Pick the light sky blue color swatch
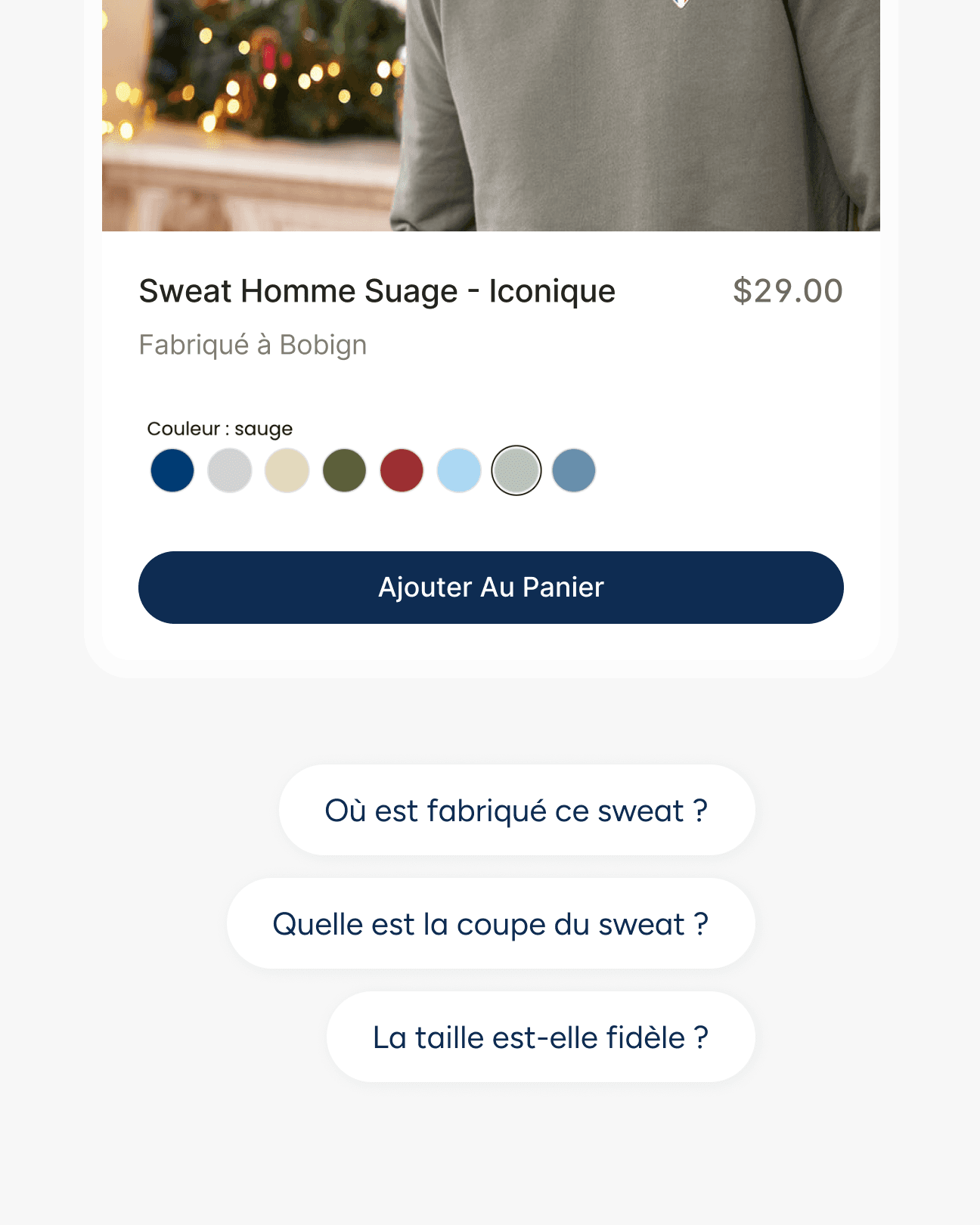This screenshot has width=980, height=1225. [x=459, y=470]
